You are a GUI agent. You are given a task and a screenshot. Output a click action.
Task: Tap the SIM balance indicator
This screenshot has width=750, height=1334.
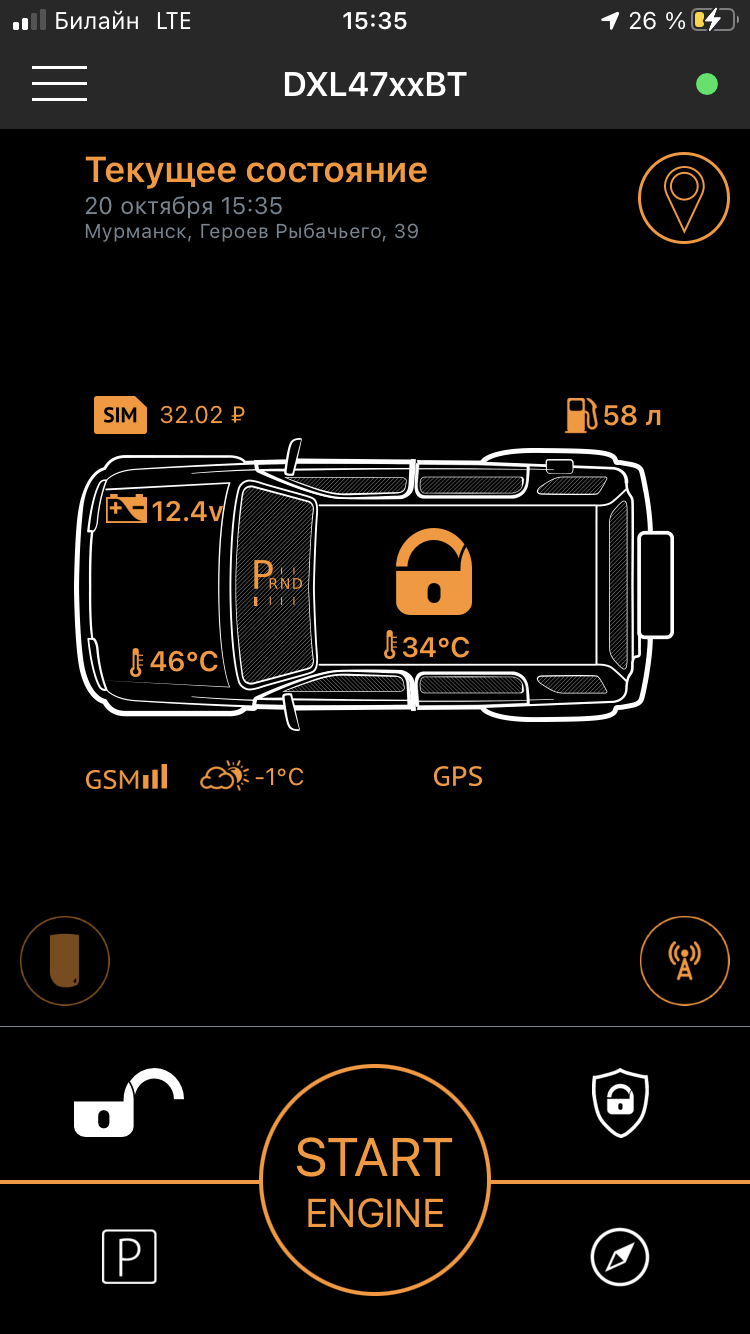[x=170, y=415]
